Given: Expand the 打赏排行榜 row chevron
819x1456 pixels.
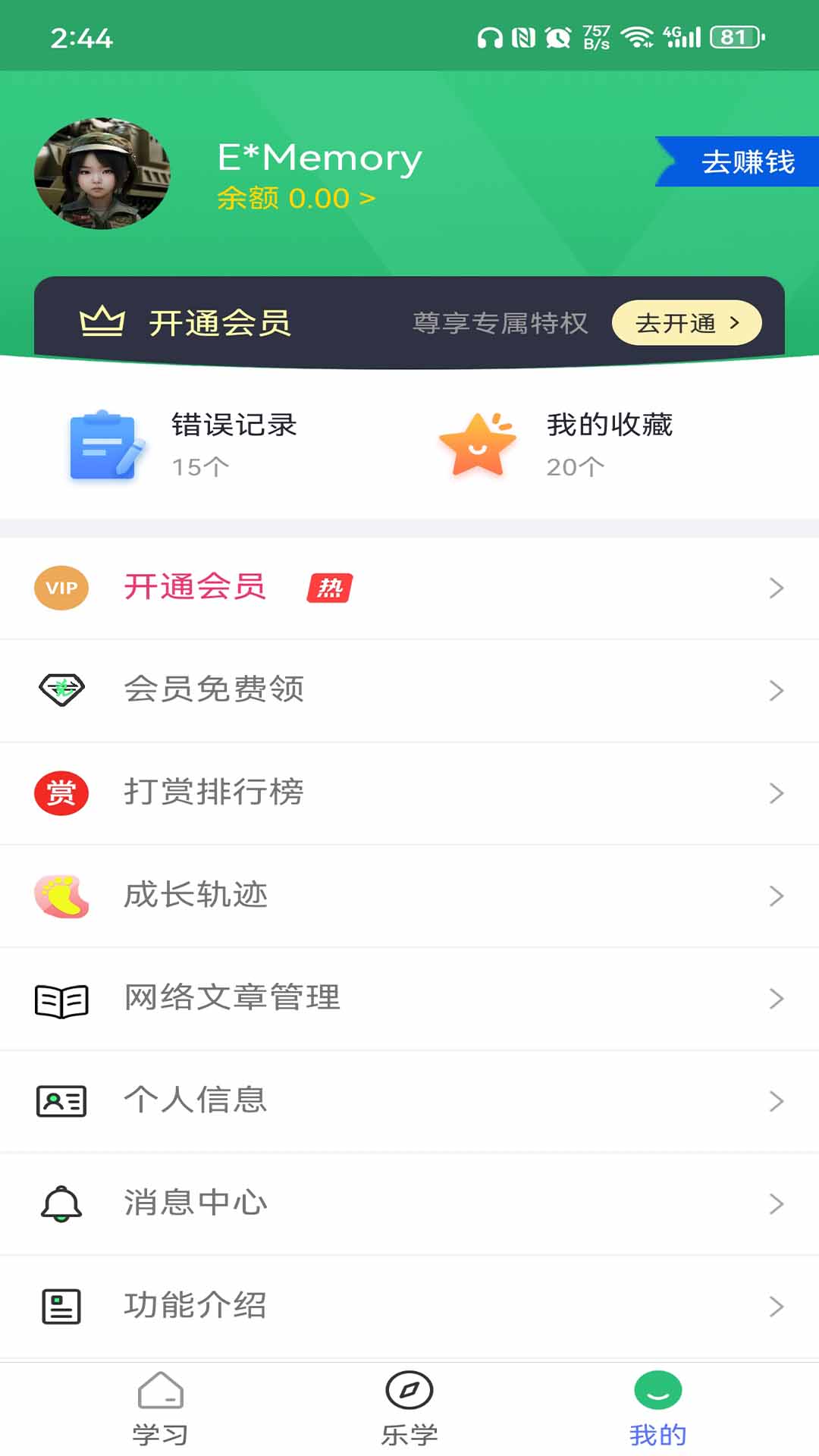Looking at the screenshot, I should [776, 793].
